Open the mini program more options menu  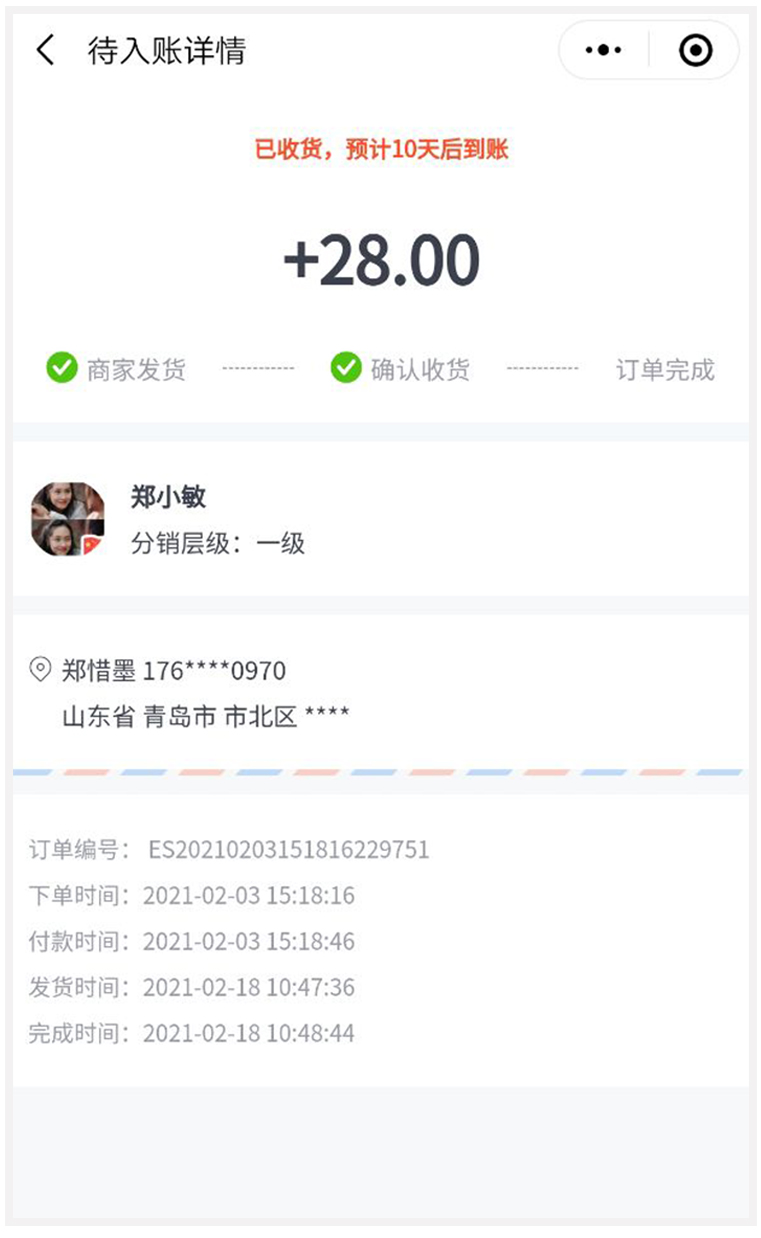click(603, 50)
